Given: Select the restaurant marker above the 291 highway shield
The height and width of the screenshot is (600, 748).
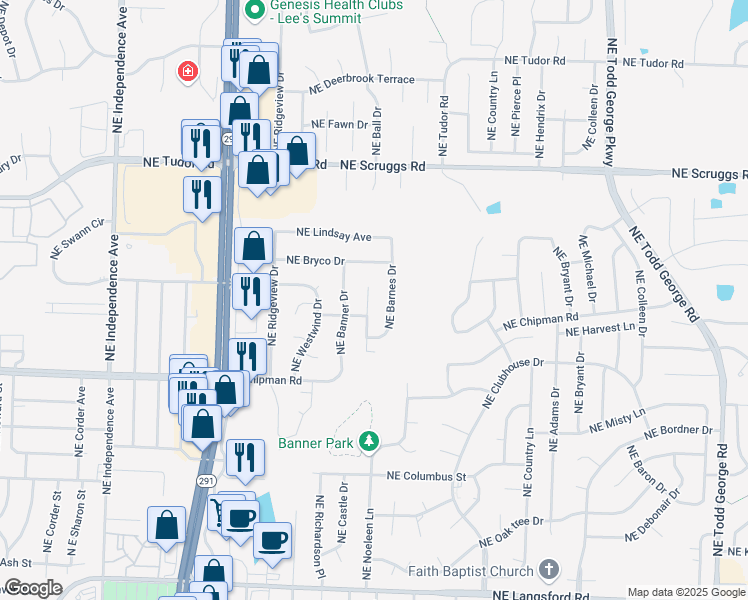Looking at the screenshot, I should pos(245,459).
